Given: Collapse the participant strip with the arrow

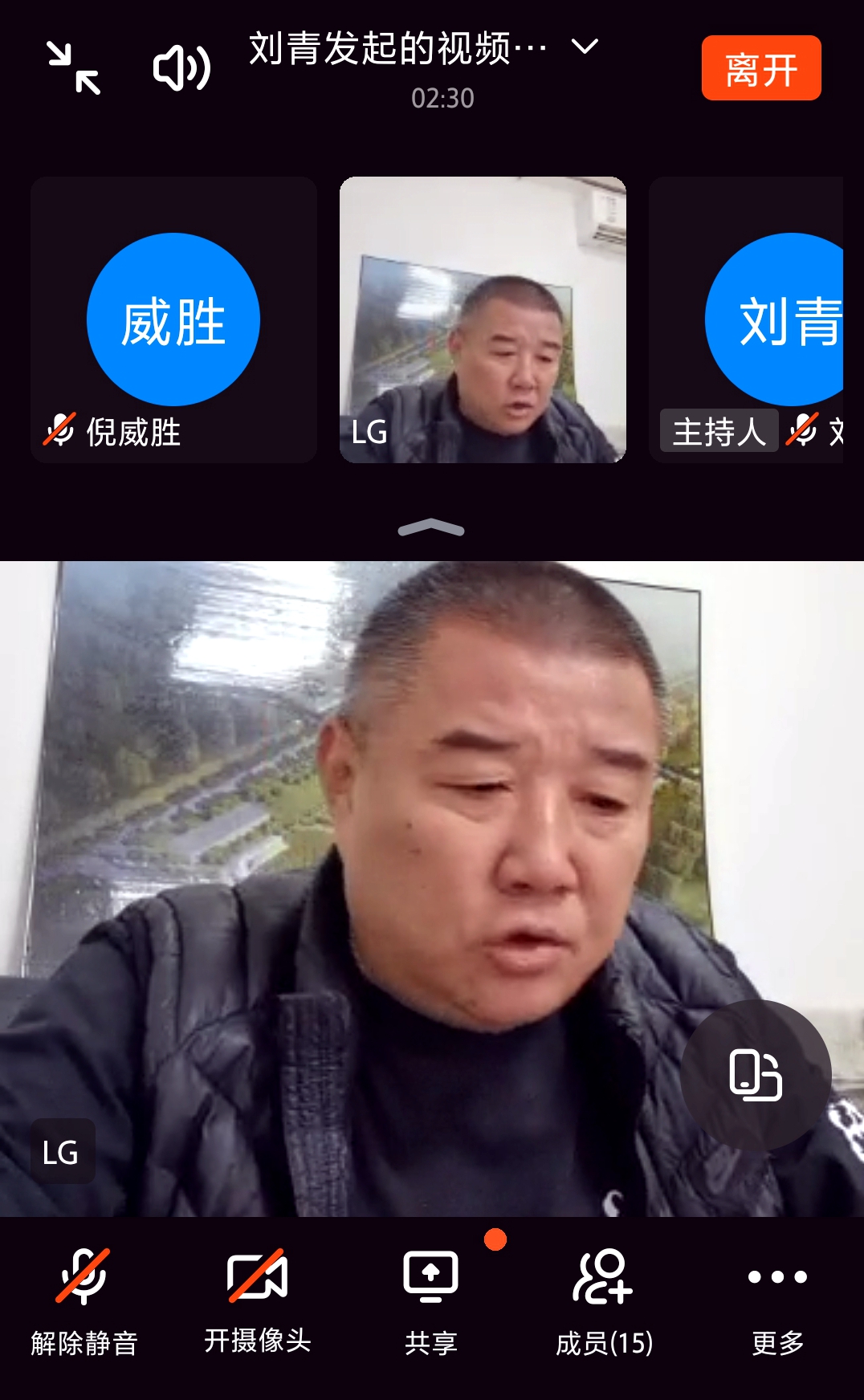Looking at the screenshot, I should point(431,527).
